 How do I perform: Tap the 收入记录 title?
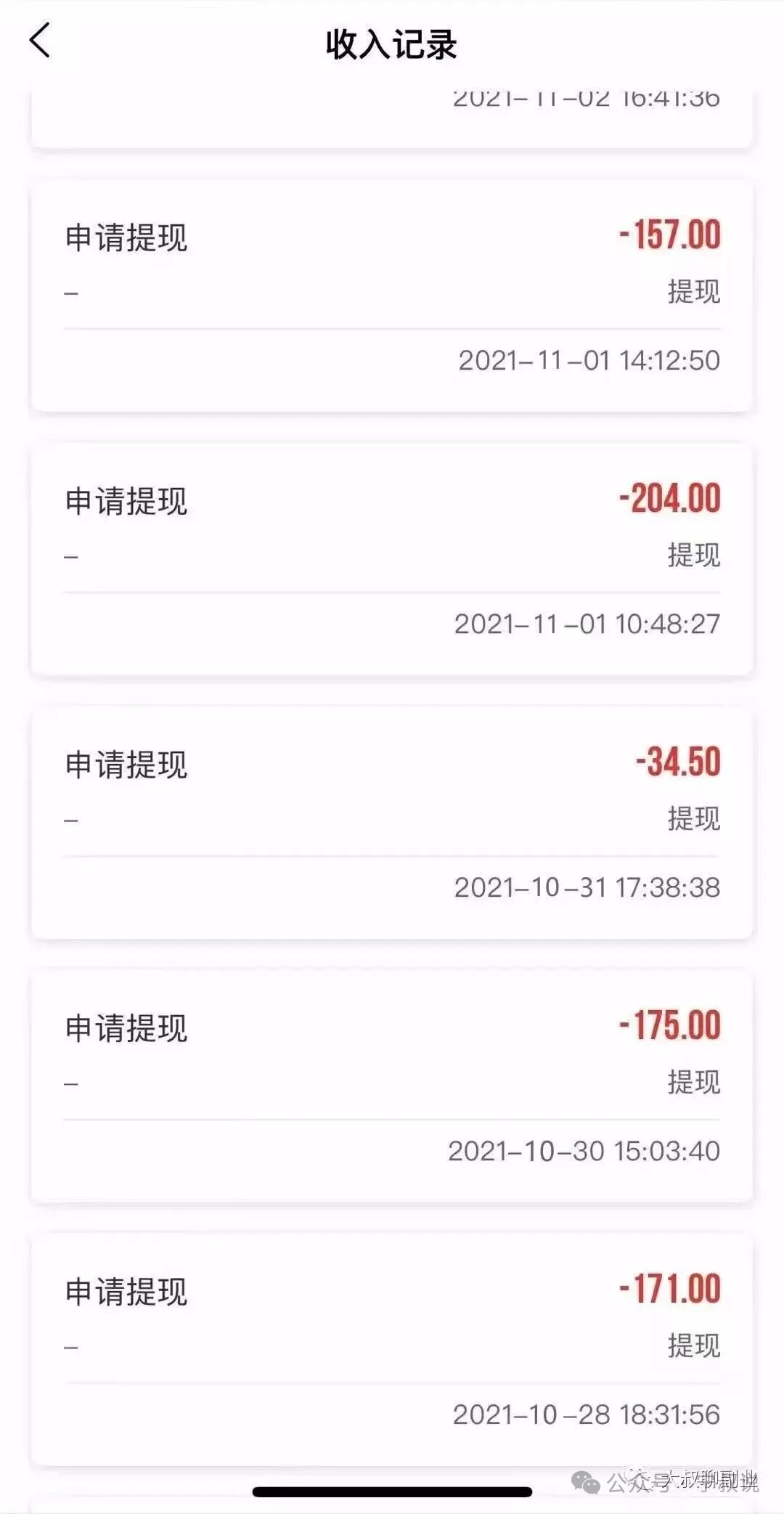click(392, 42)
